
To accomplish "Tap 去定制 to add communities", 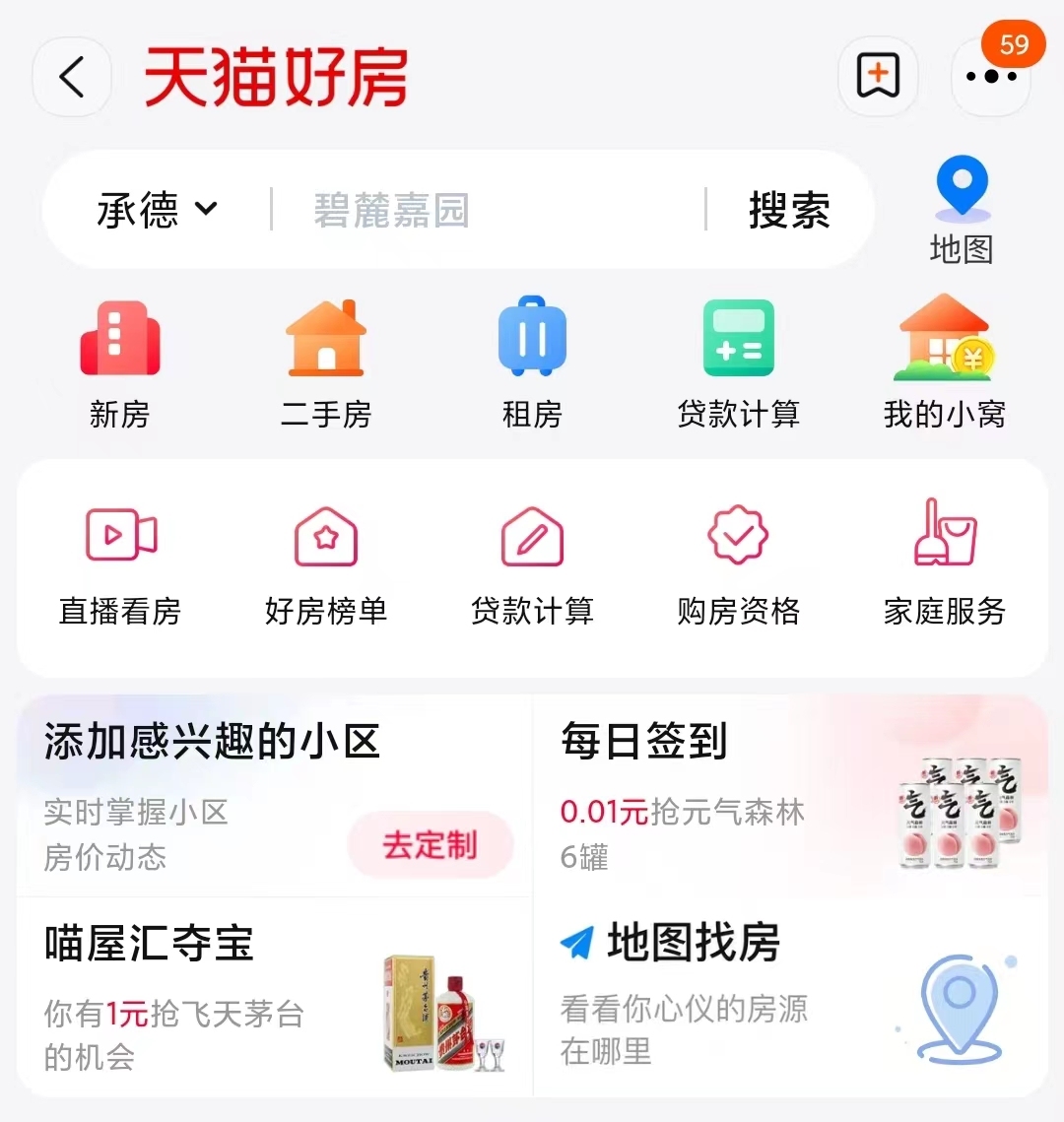I will 431,845.
